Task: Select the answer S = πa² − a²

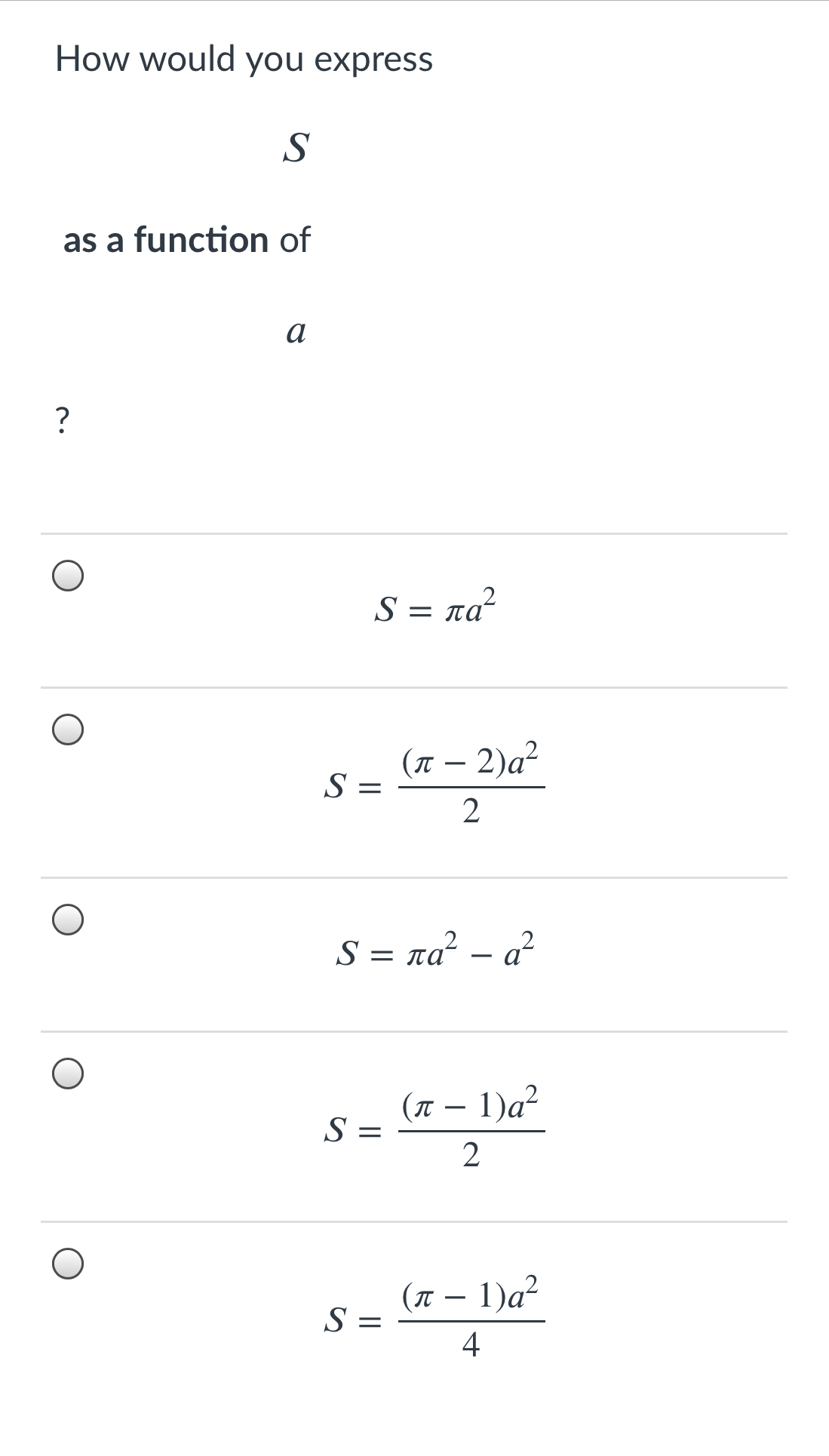Action: (69, 920)
